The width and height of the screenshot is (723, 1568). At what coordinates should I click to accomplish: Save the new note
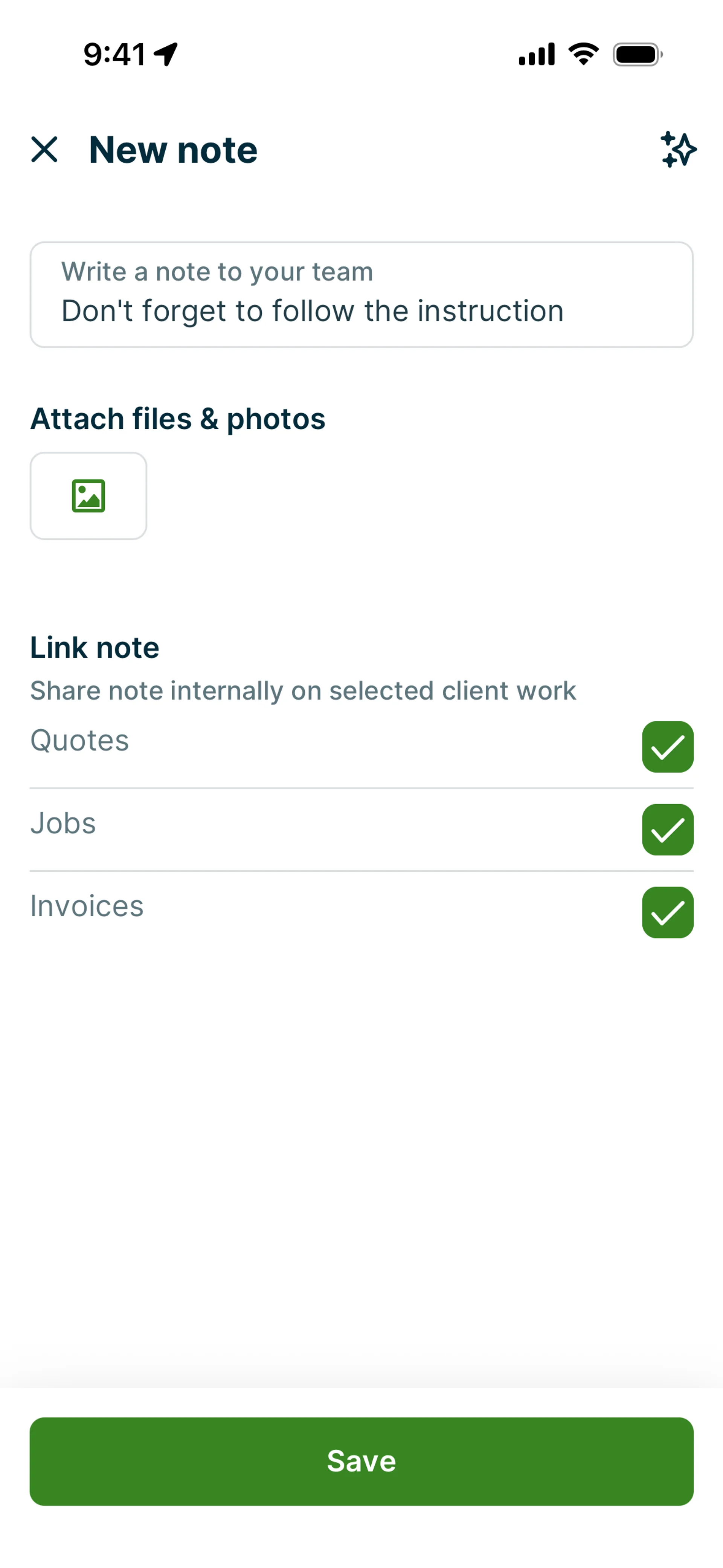[361, 1461]
